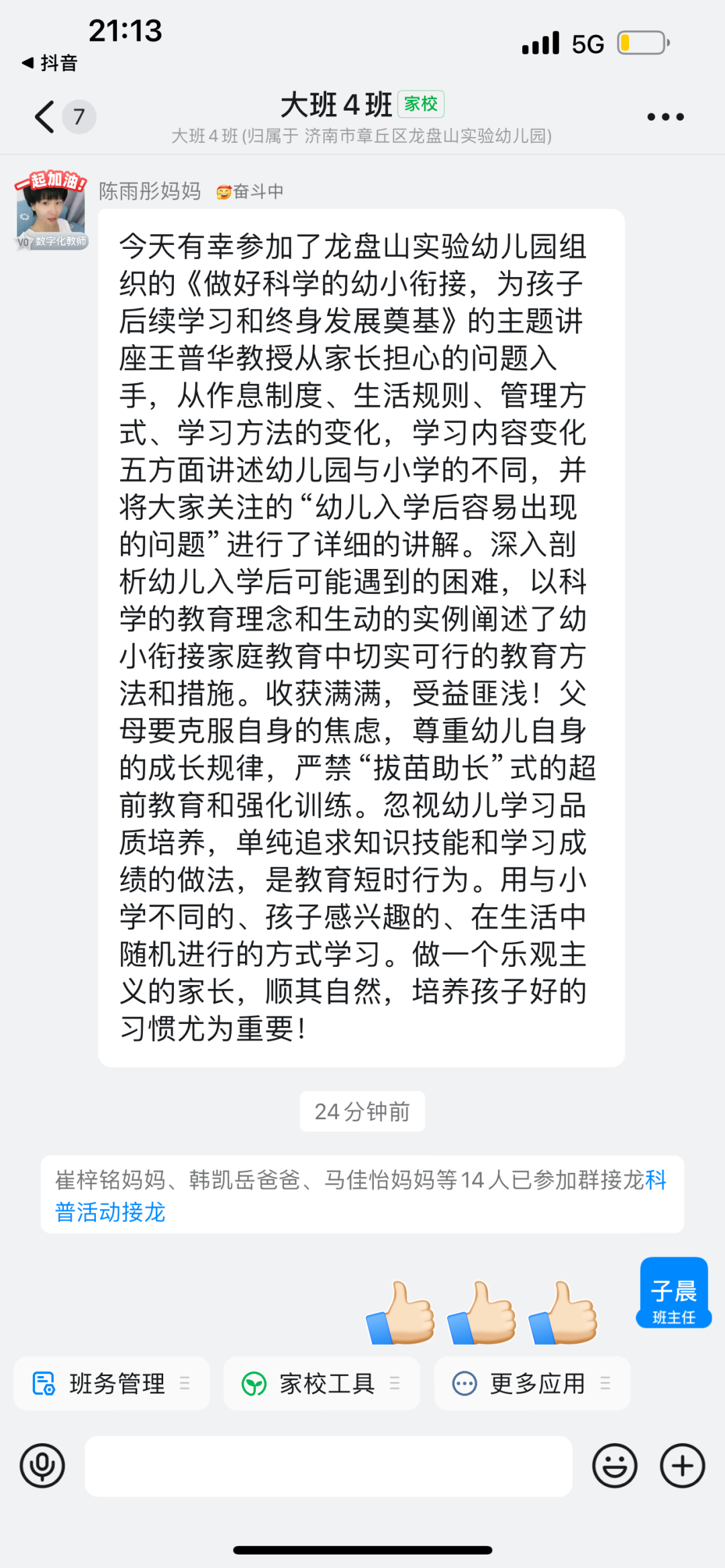Focus the message text field
This screenshot has height=1568, width=725.
click(x=328, y=1465)
